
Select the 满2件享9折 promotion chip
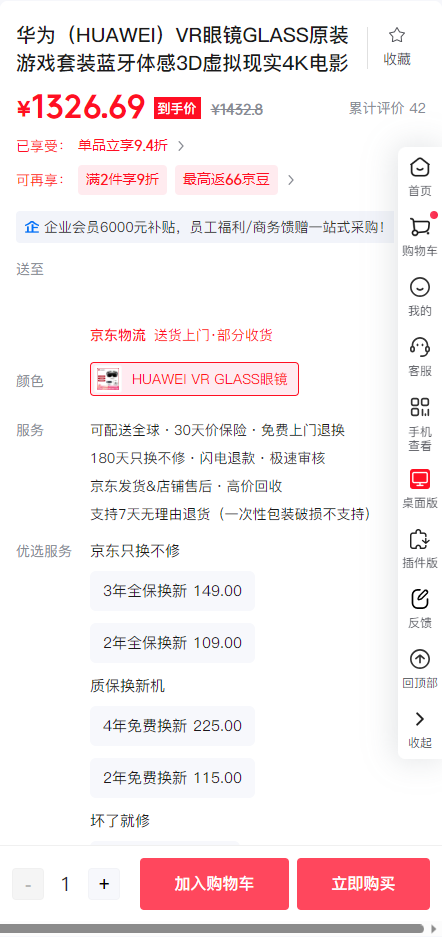click(122, 180)
